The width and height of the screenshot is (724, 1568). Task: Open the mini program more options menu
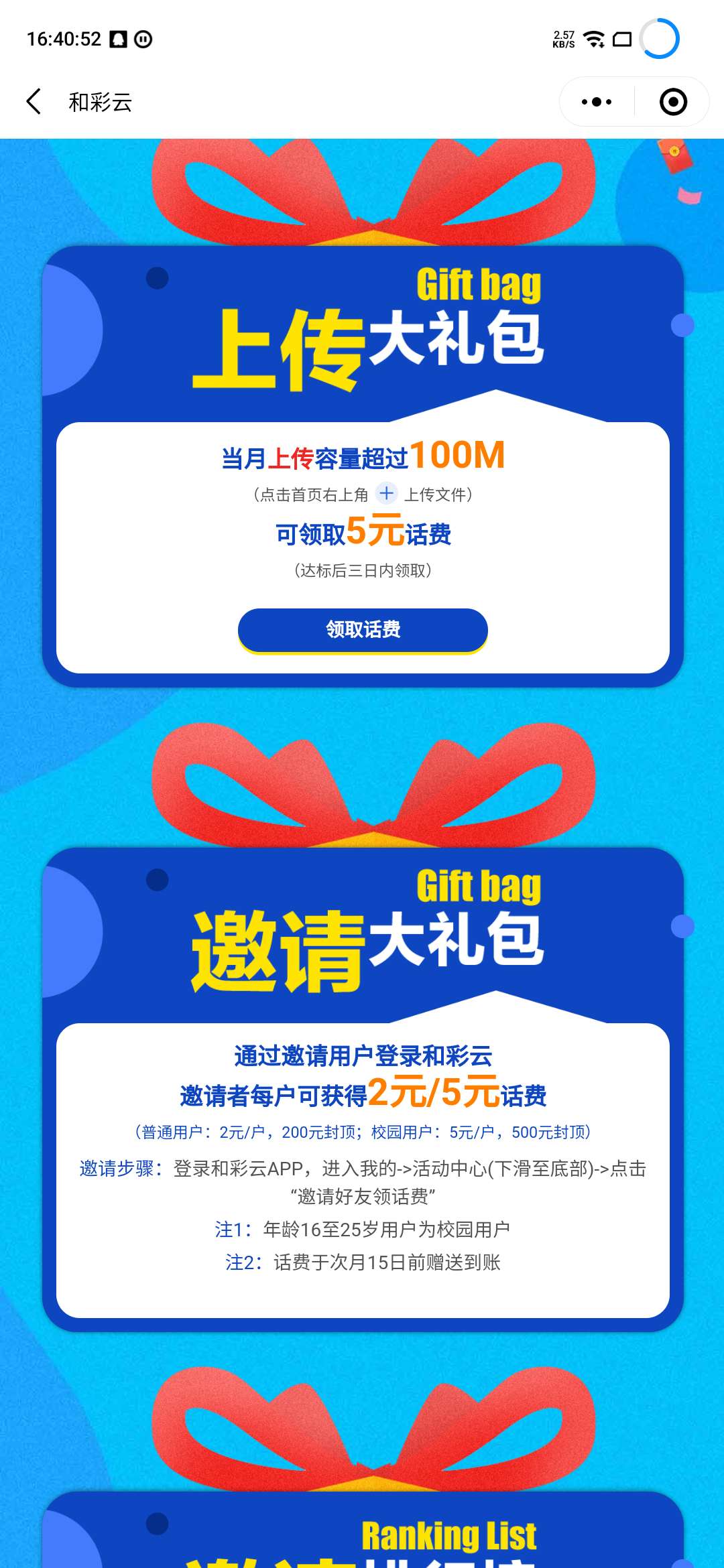596,102
